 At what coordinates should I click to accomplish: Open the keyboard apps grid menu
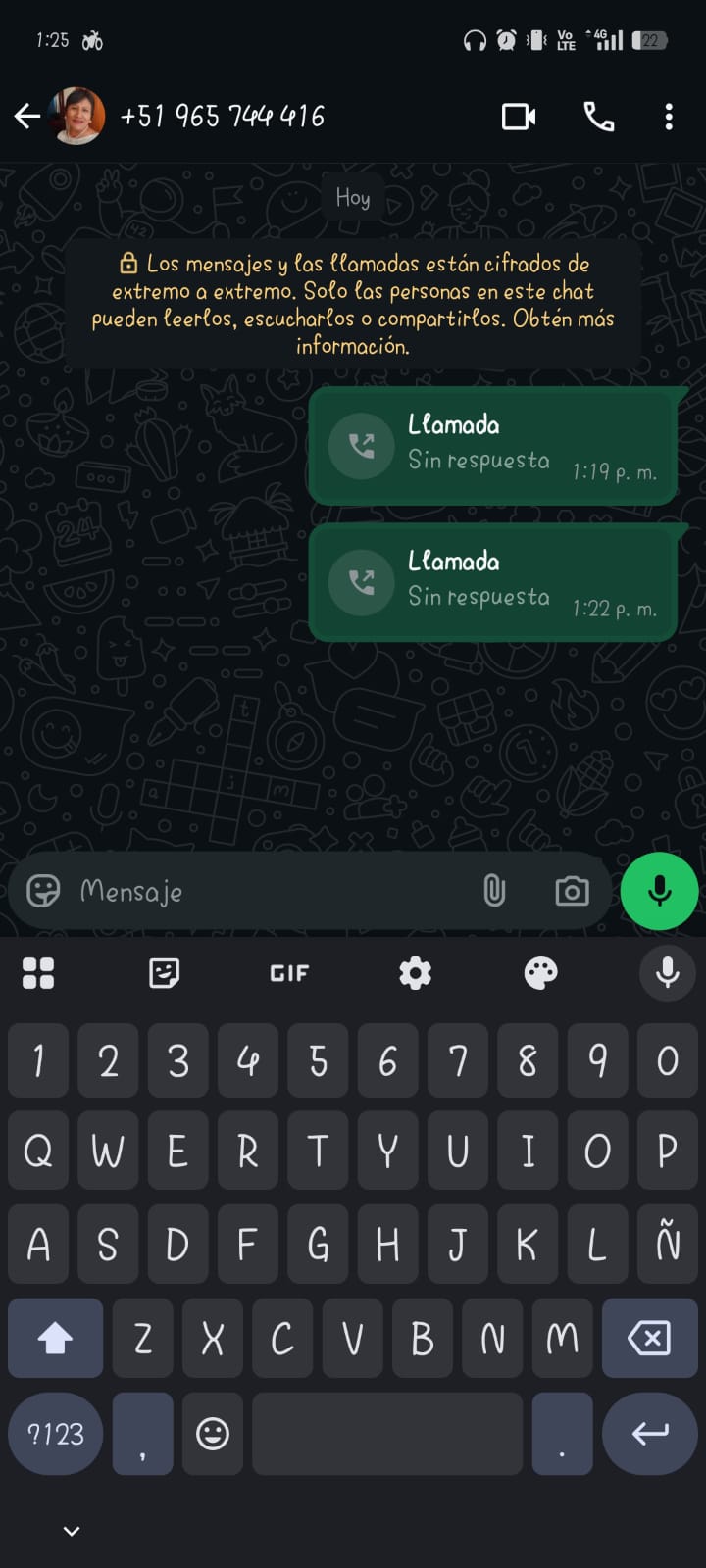38,973
